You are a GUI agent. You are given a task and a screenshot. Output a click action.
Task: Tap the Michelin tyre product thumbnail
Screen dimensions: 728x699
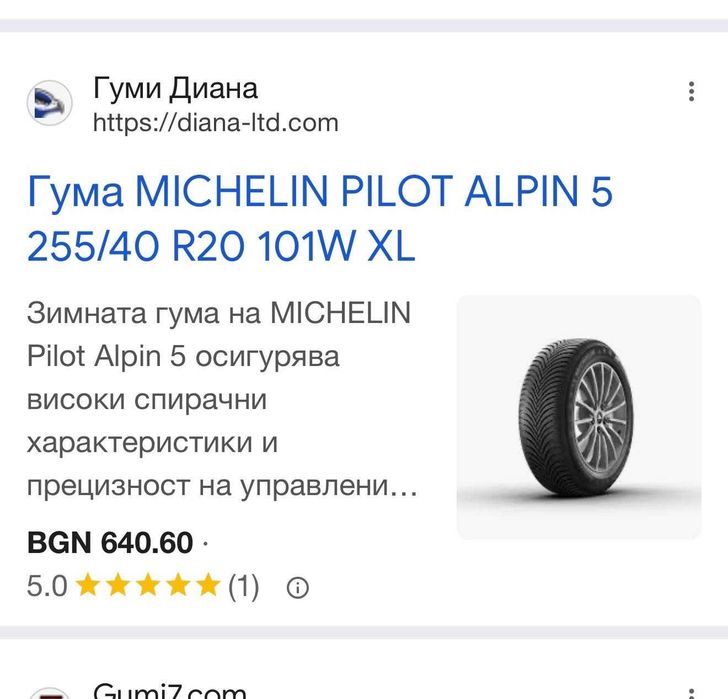pyautogui.click(x=578, y=417)
